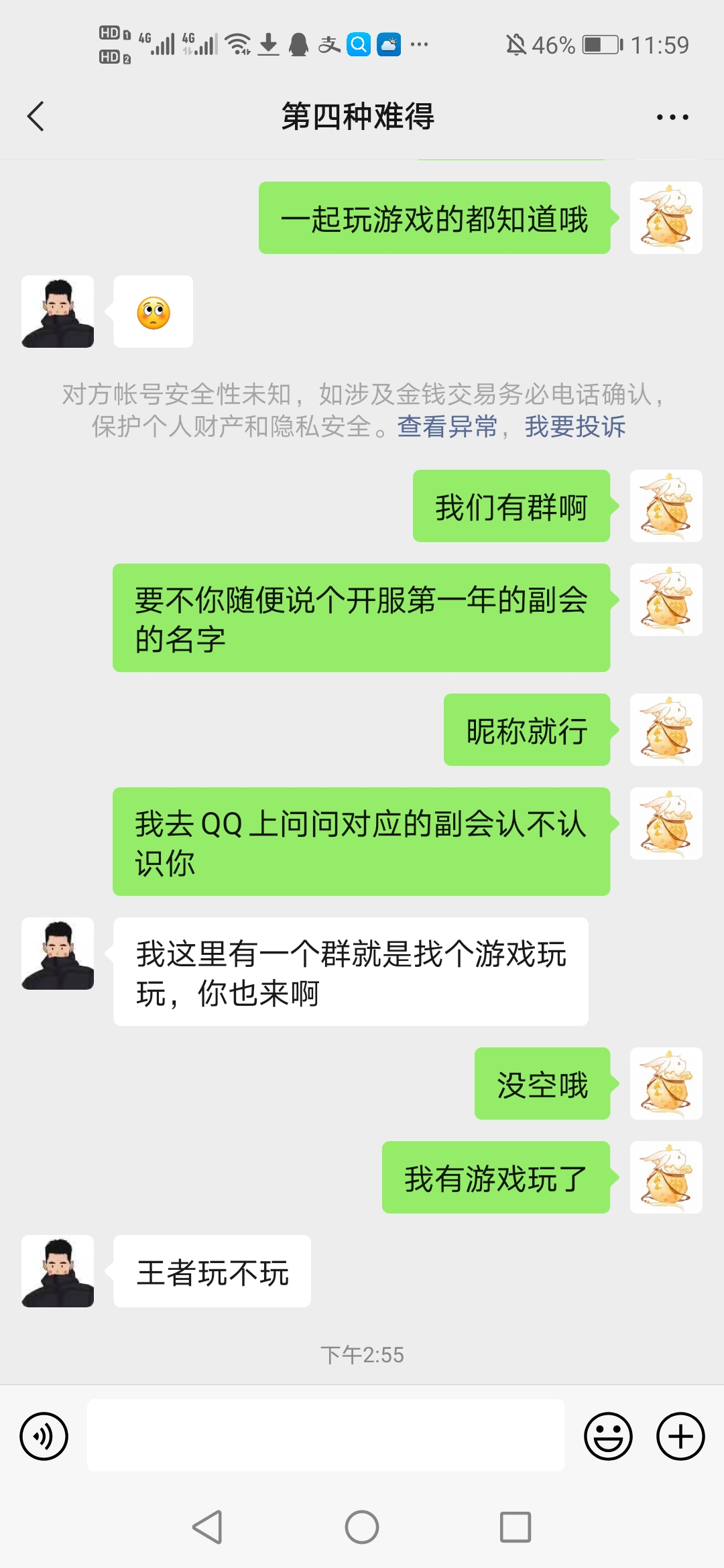The image size is (724, 1568).
Task: Open the emoji sticker panel
Action: point(608,1436)
